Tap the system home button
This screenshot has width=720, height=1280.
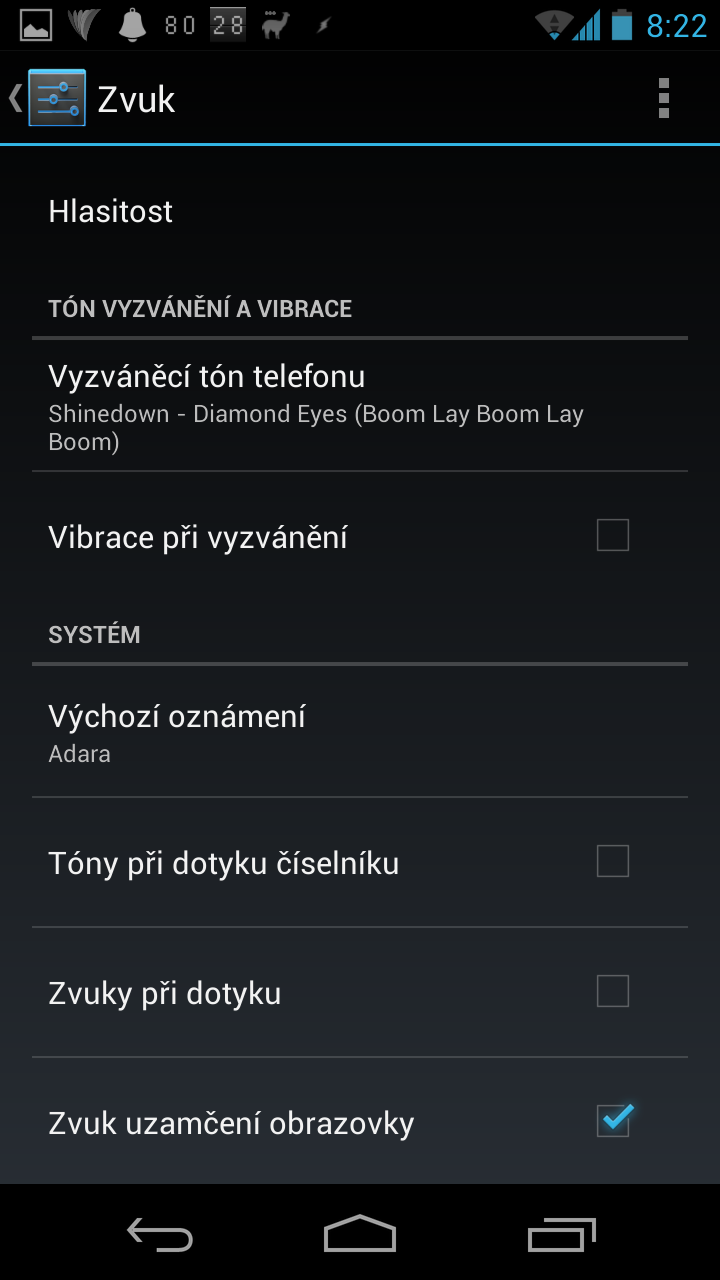[360, 1234]
